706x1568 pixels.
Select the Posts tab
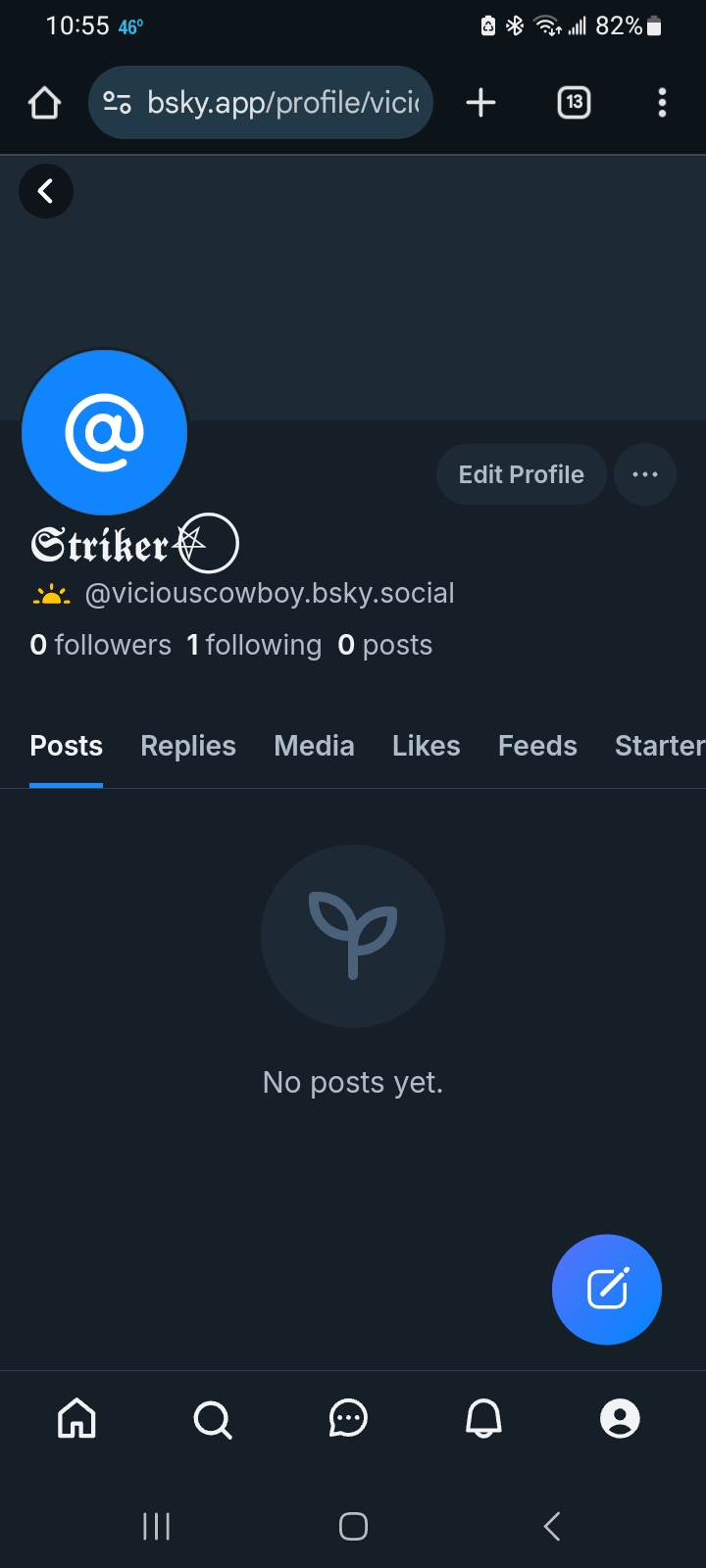pyautogui.click(x=66, y=746)
